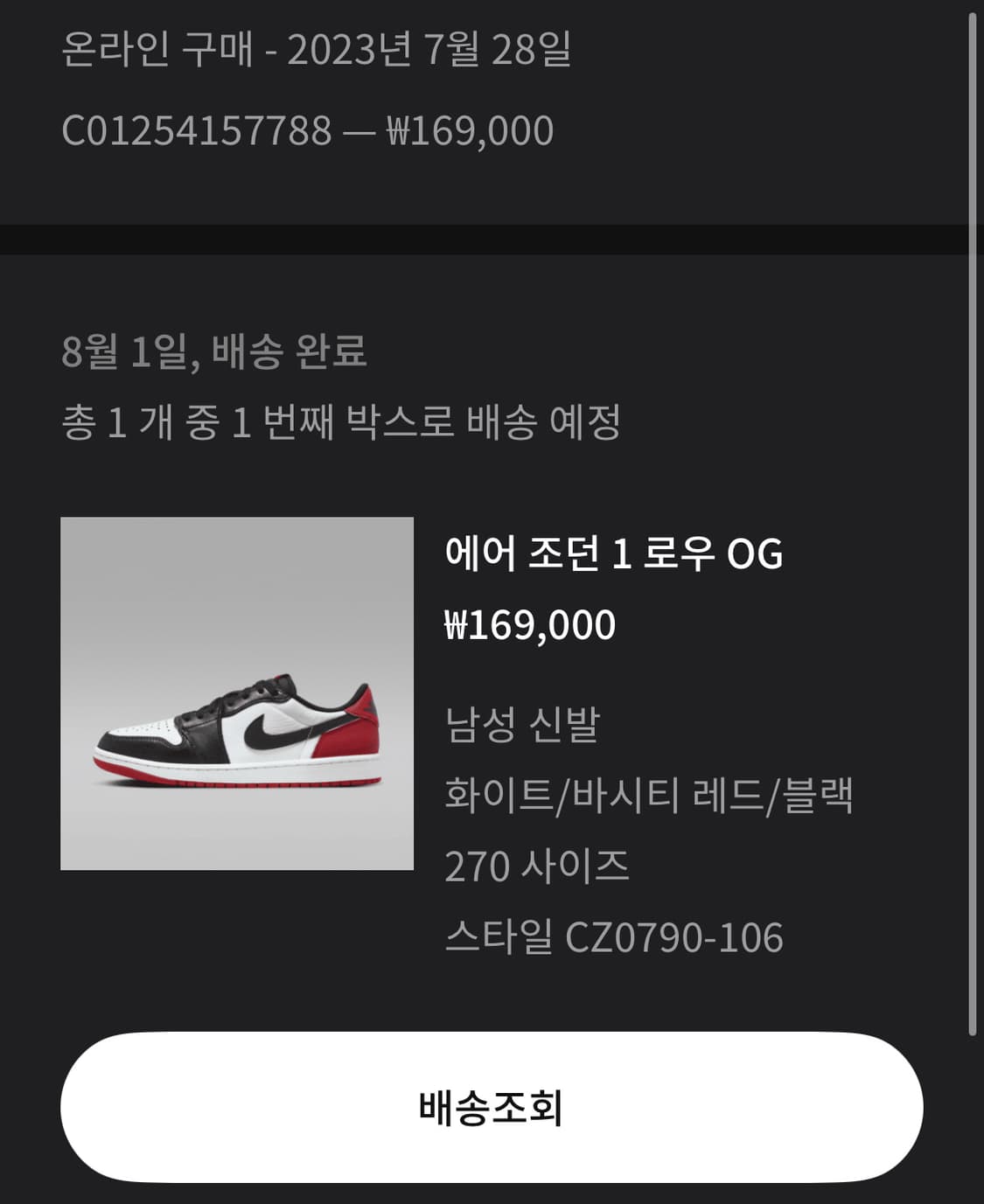Click the product price ₩169,000 below the title
This screenshot has height=1204, width=984.
point(531,623)
